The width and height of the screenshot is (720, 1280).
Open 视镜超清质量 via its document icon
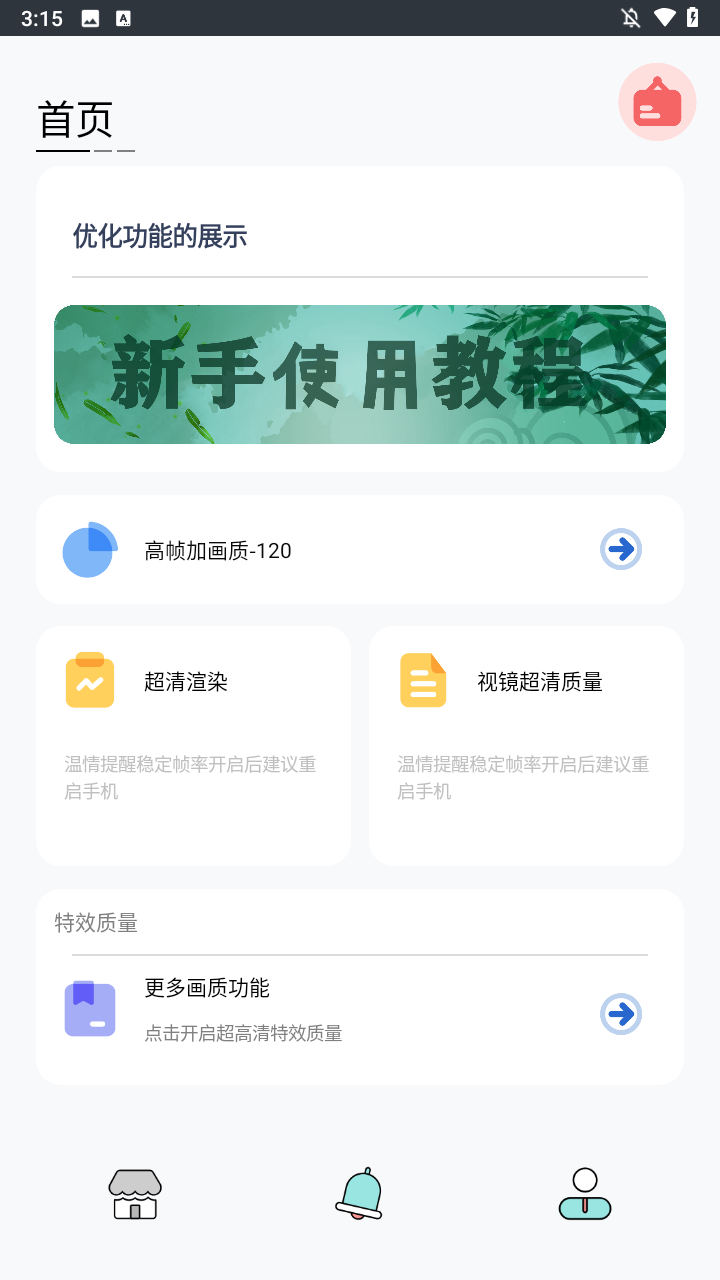pyautogui.click(x=423, y=679)
